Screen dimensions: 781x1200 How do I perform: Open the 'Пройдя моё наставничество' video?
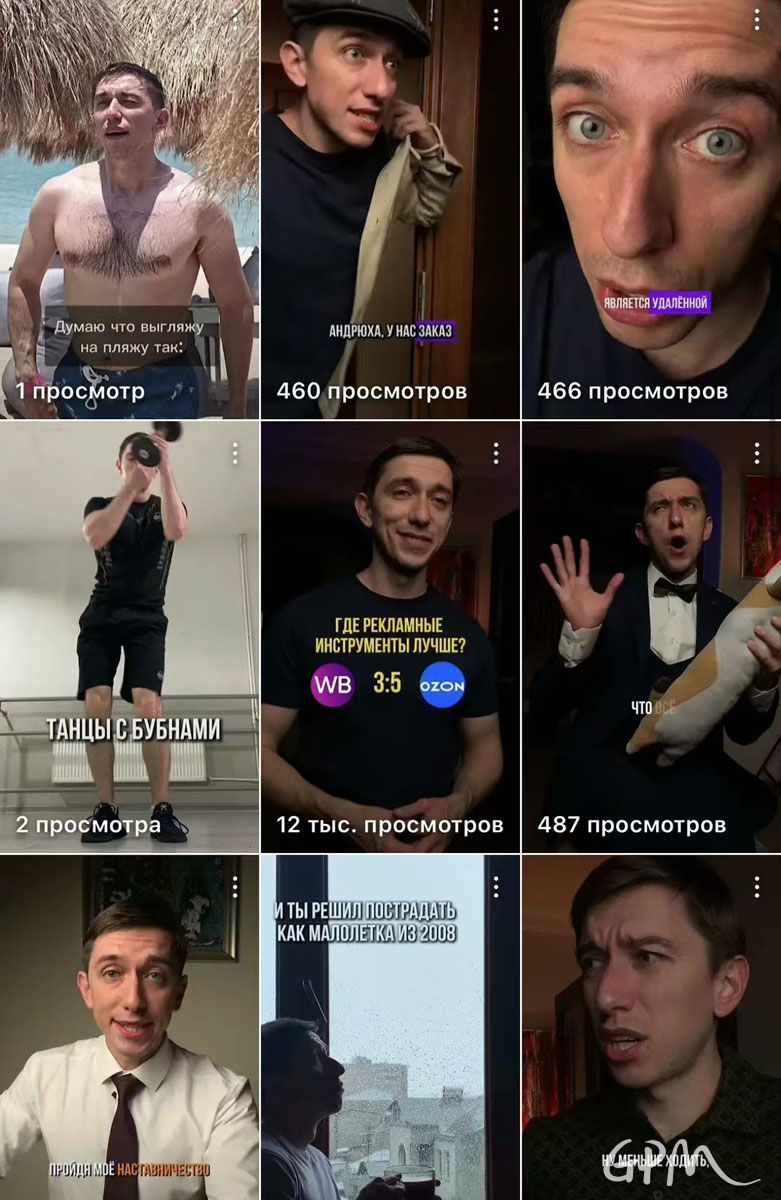(128, 1030)
